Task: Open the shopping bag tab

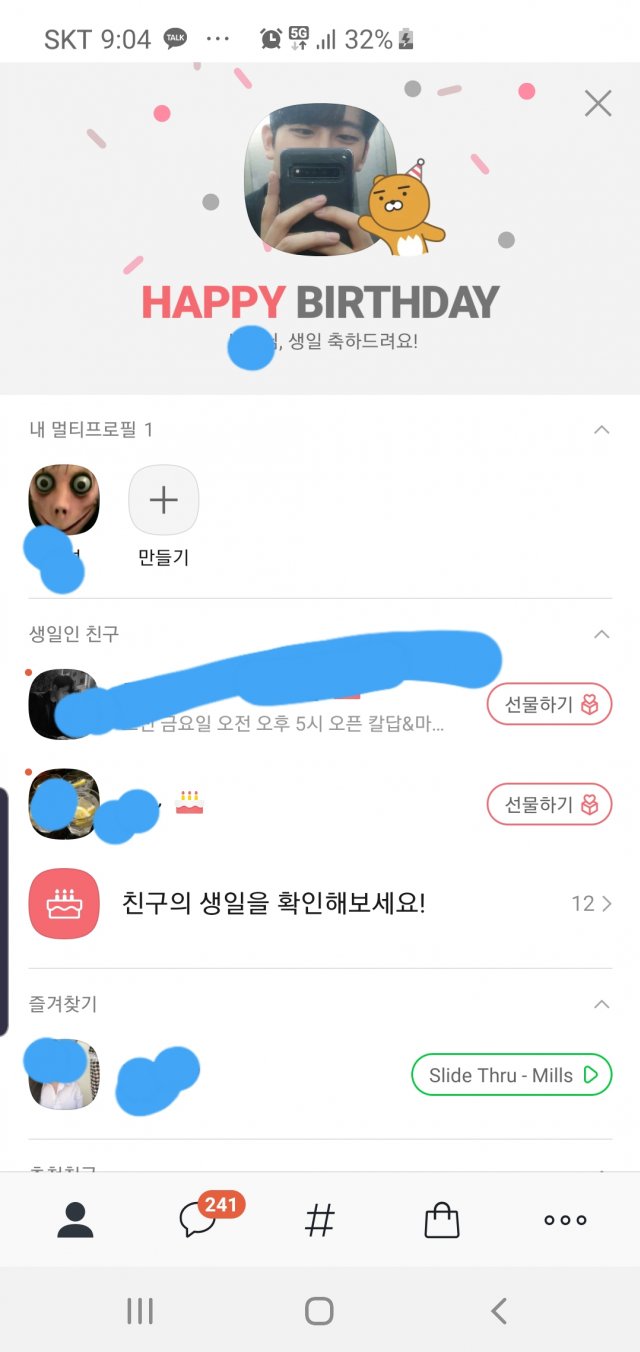Action: [441, 1220]
